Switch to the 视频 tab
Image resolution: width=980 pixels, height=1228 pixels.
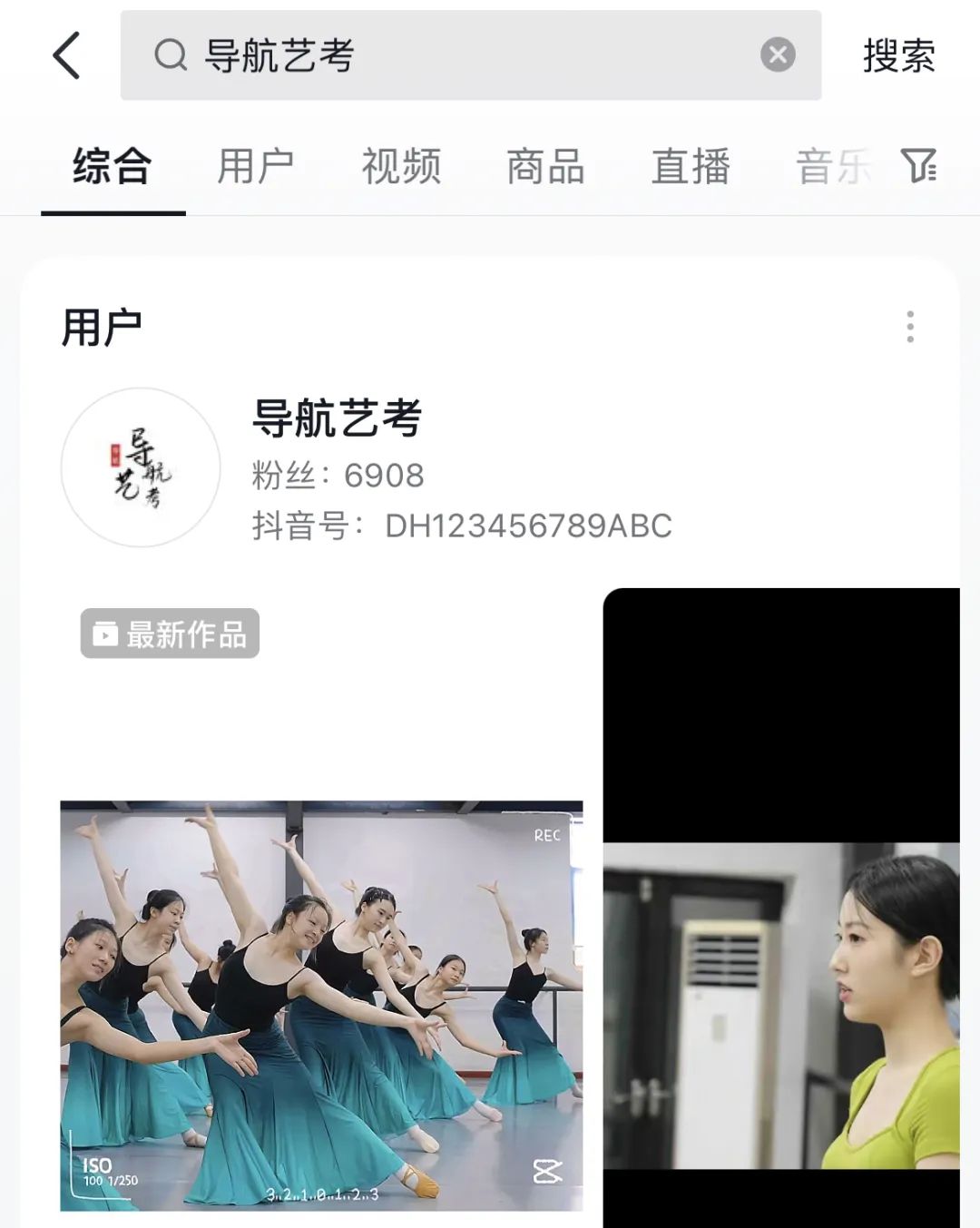401,167
